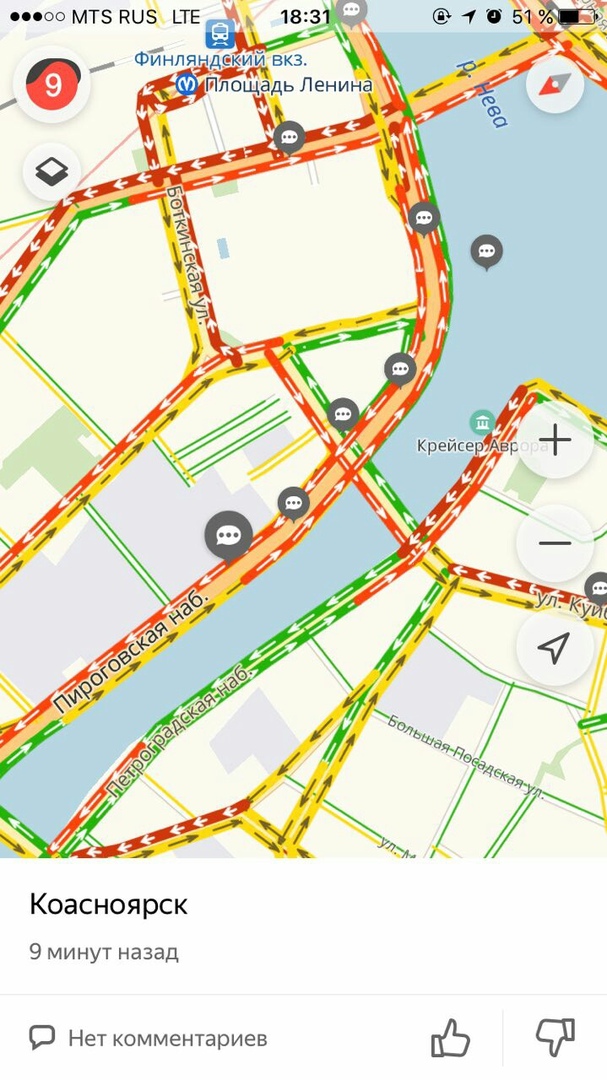Screen dimensions: 607x1080
Task: Center map on my location
Action: click(x=554, y=648)
